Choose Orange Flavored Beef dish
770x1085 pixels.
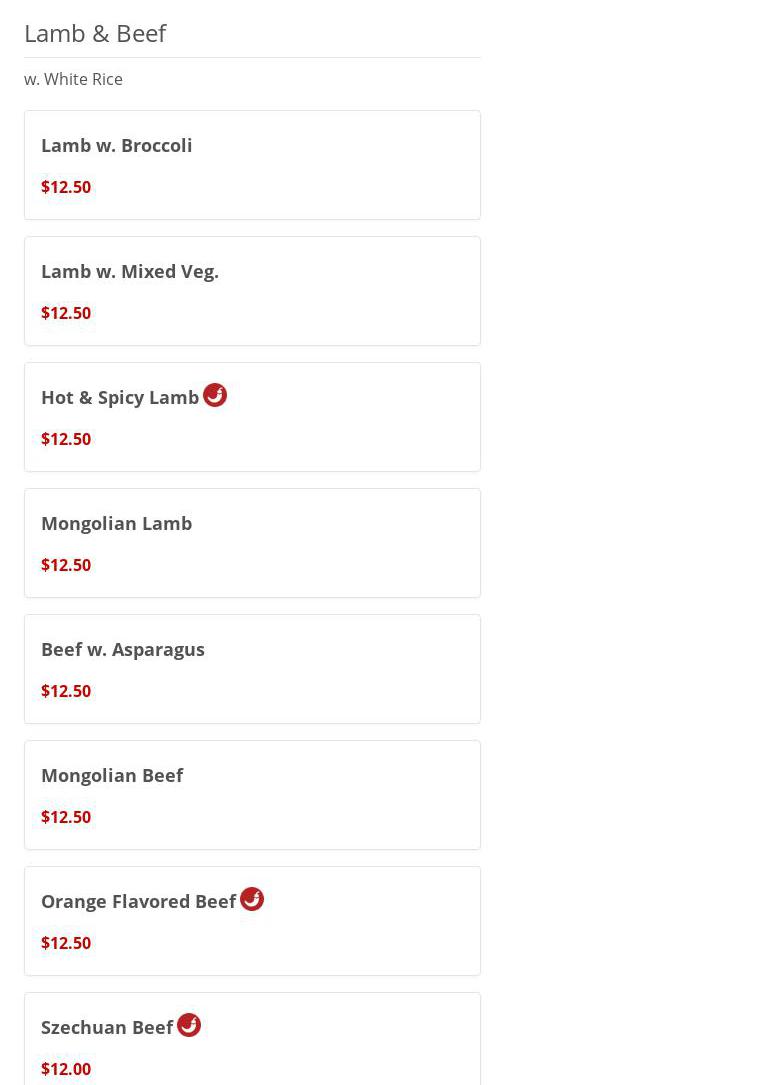point(252,921)
